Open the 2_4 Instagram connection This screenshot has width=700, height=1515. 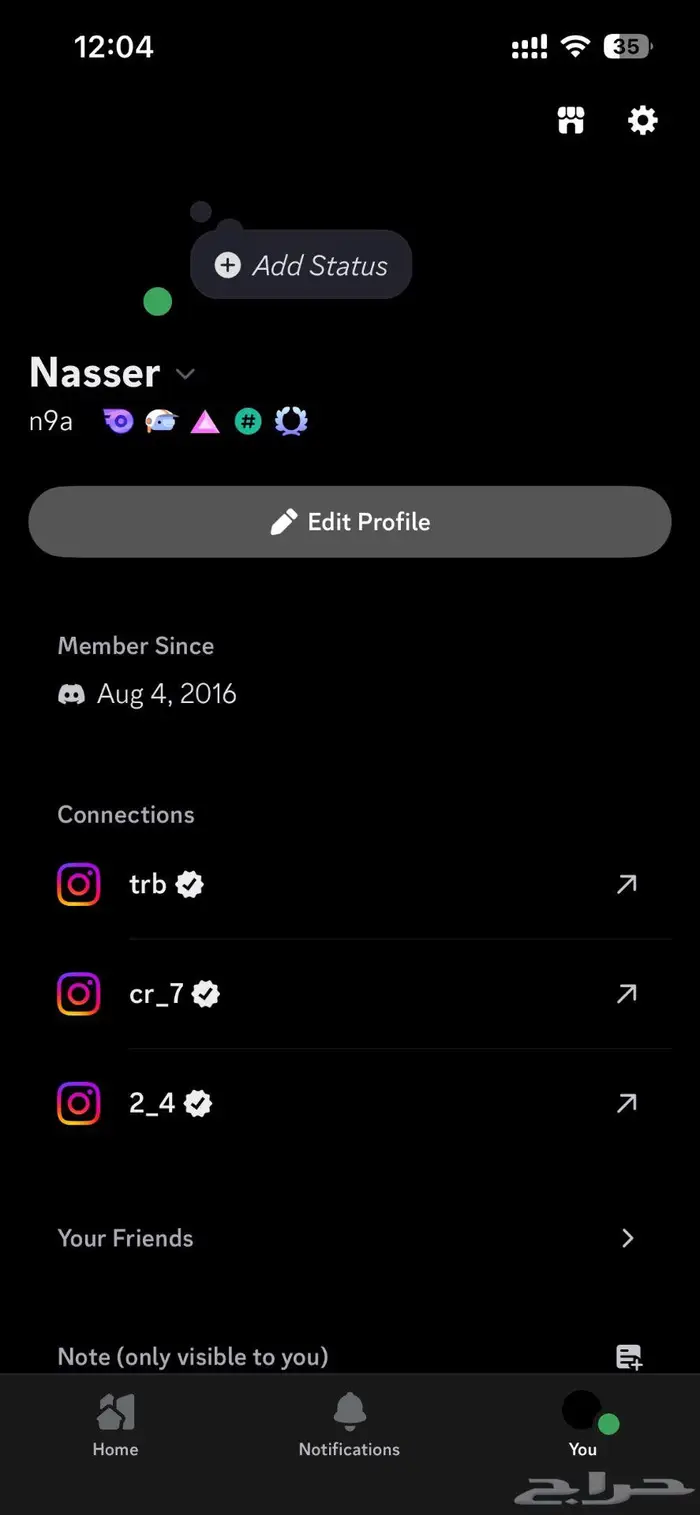click(x=626, y=1103)
